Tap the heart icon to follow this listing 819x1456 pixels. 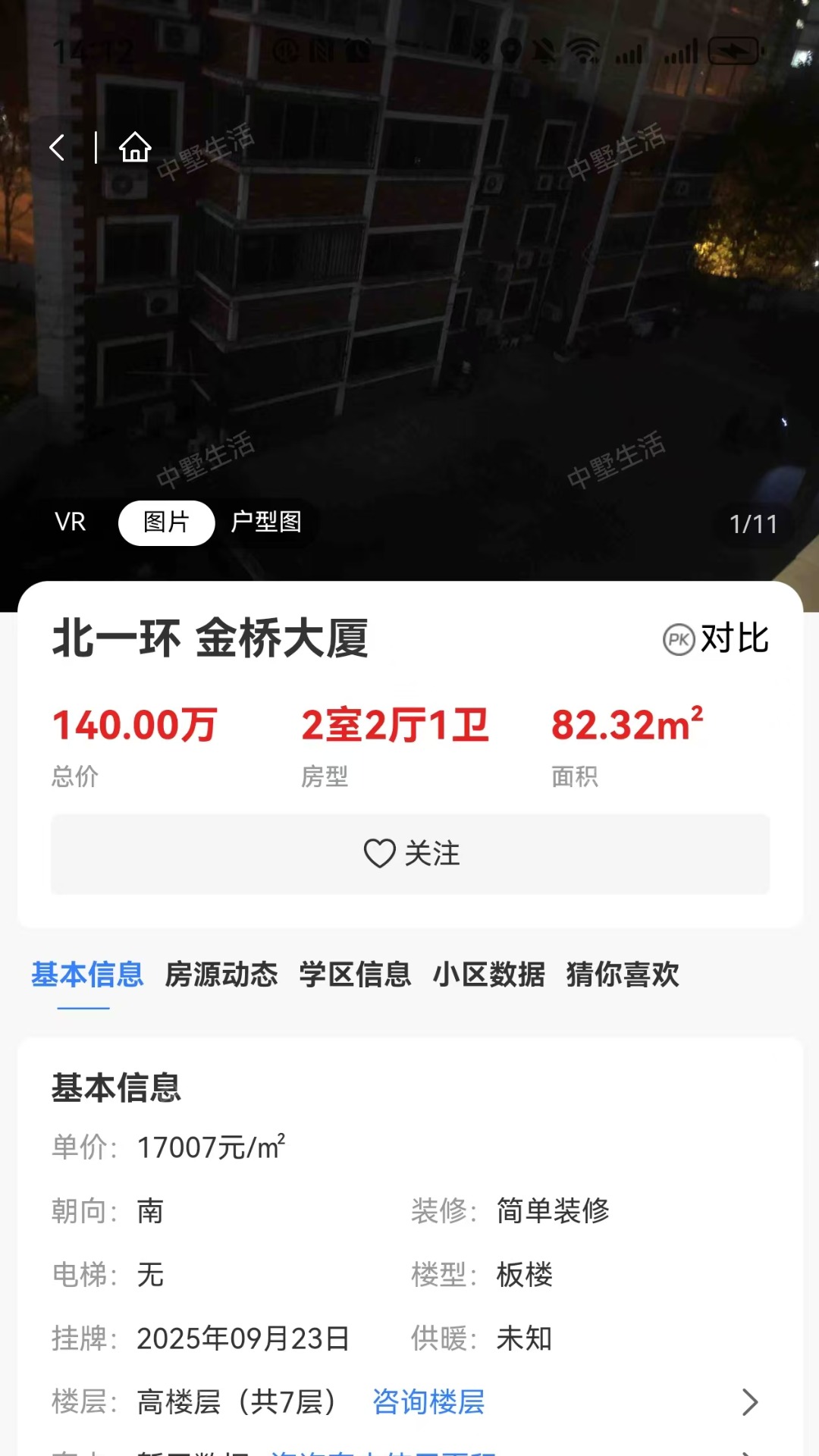(381, 854)
